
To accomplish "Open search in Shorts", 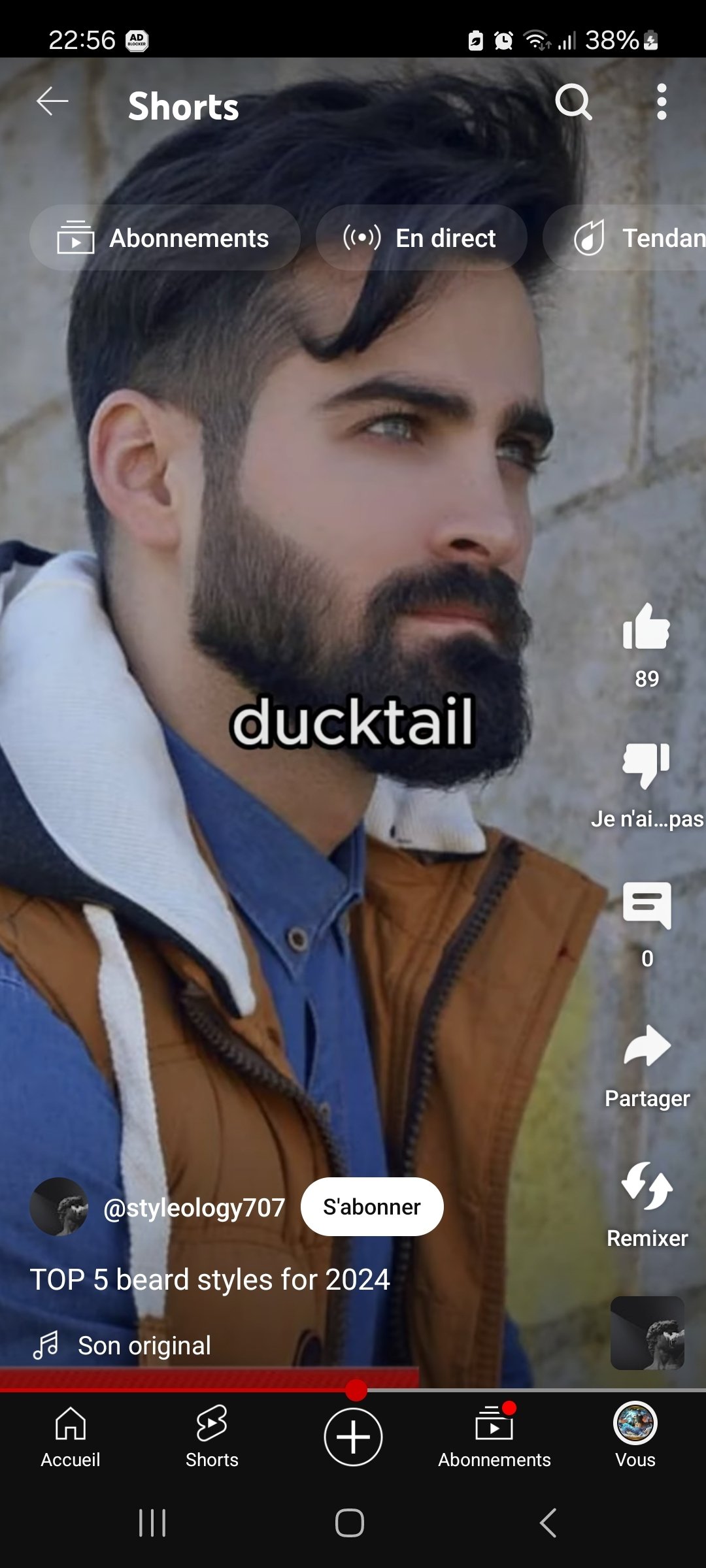I will point(573,102).
